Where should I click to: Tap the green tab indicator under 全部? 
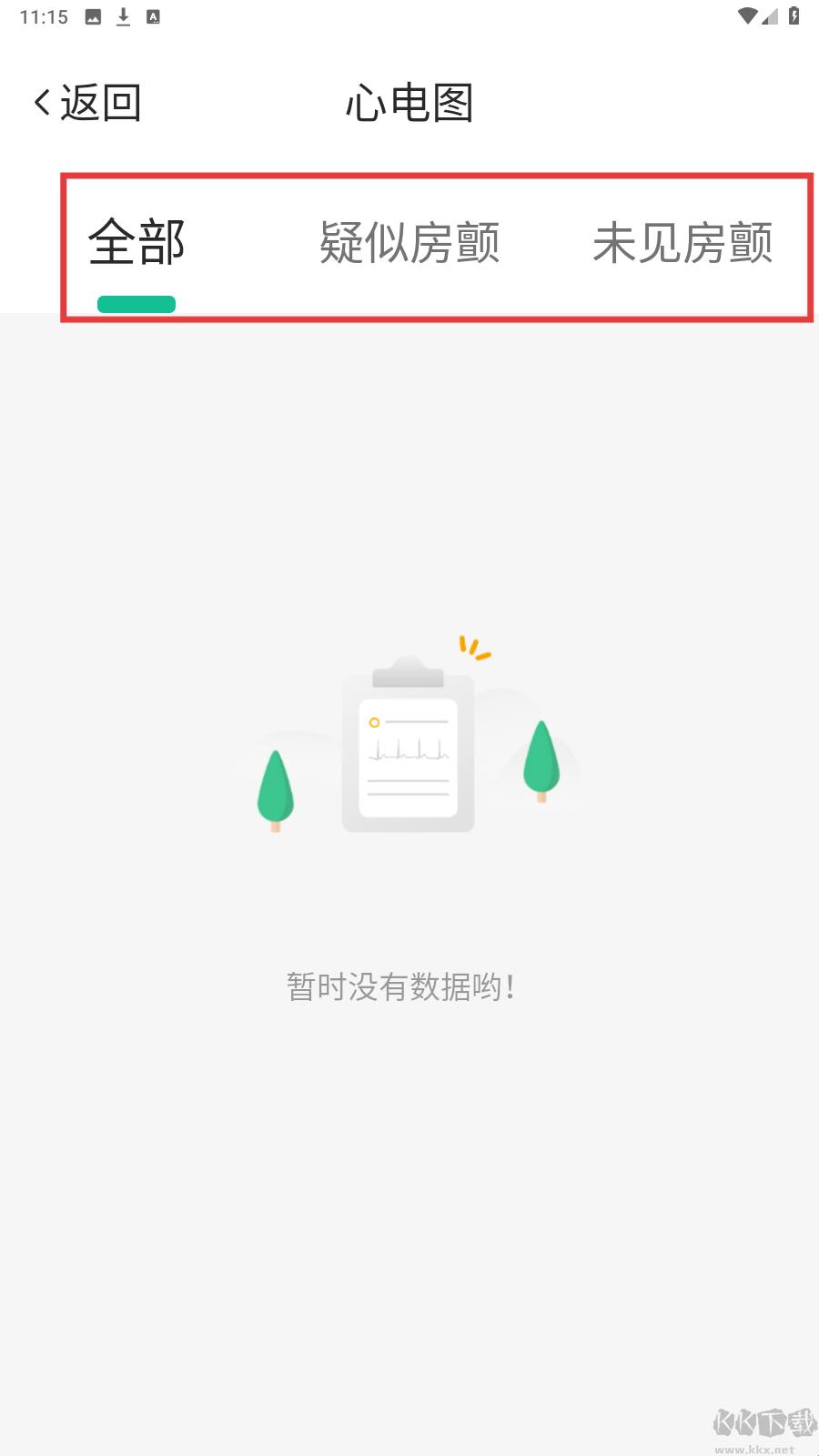[x=136, y=303]
